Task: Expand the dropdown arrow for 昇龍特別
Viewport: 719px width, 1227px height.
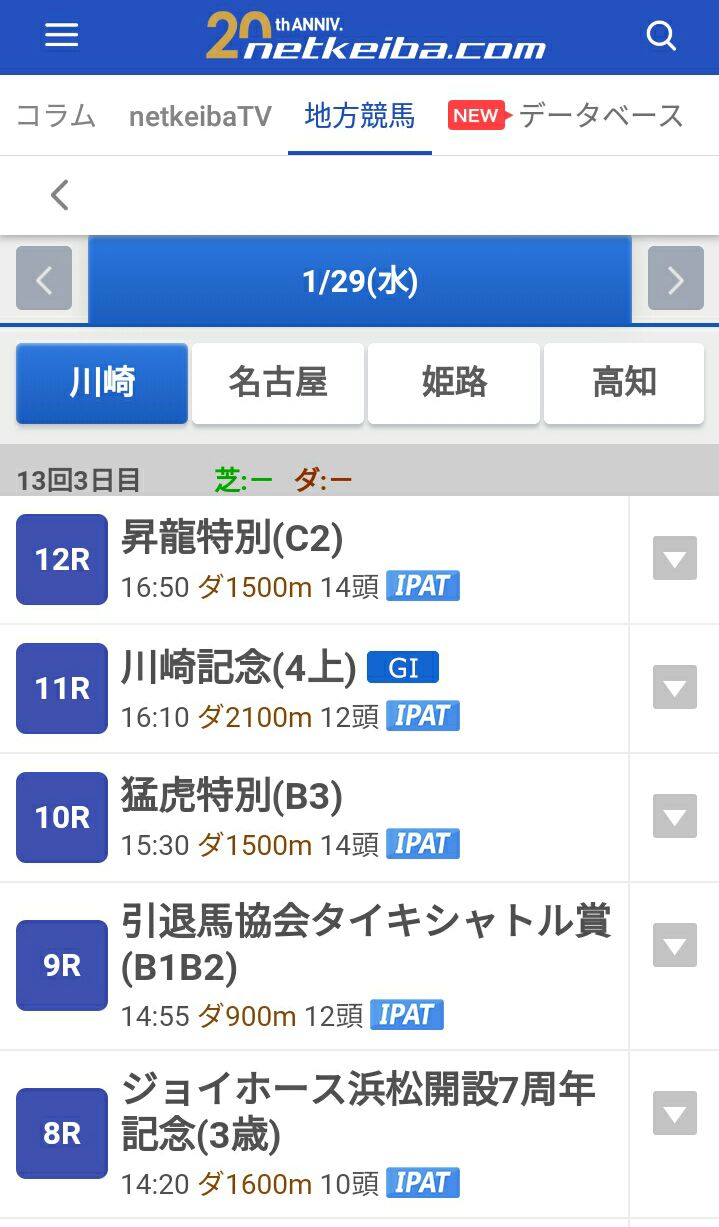Action: point(675,558)
